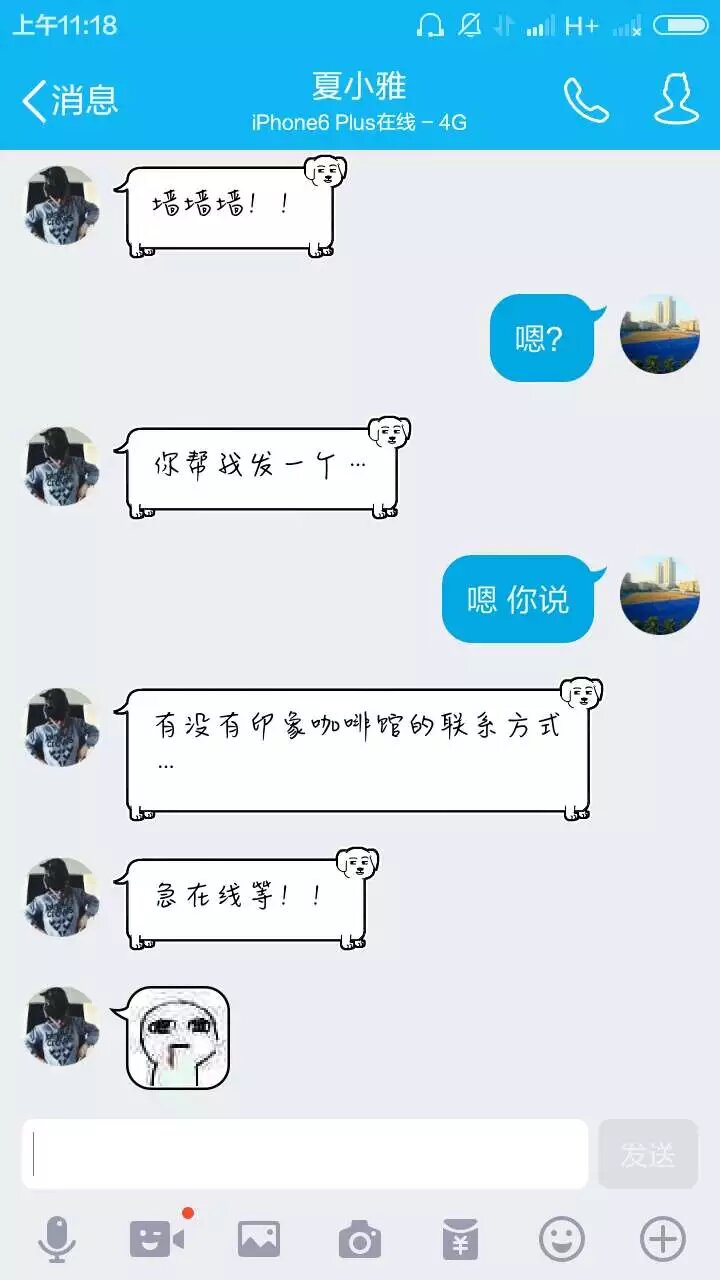720x1280 pixels.
Task: Open the camera to take photo
Action: 360,1240
